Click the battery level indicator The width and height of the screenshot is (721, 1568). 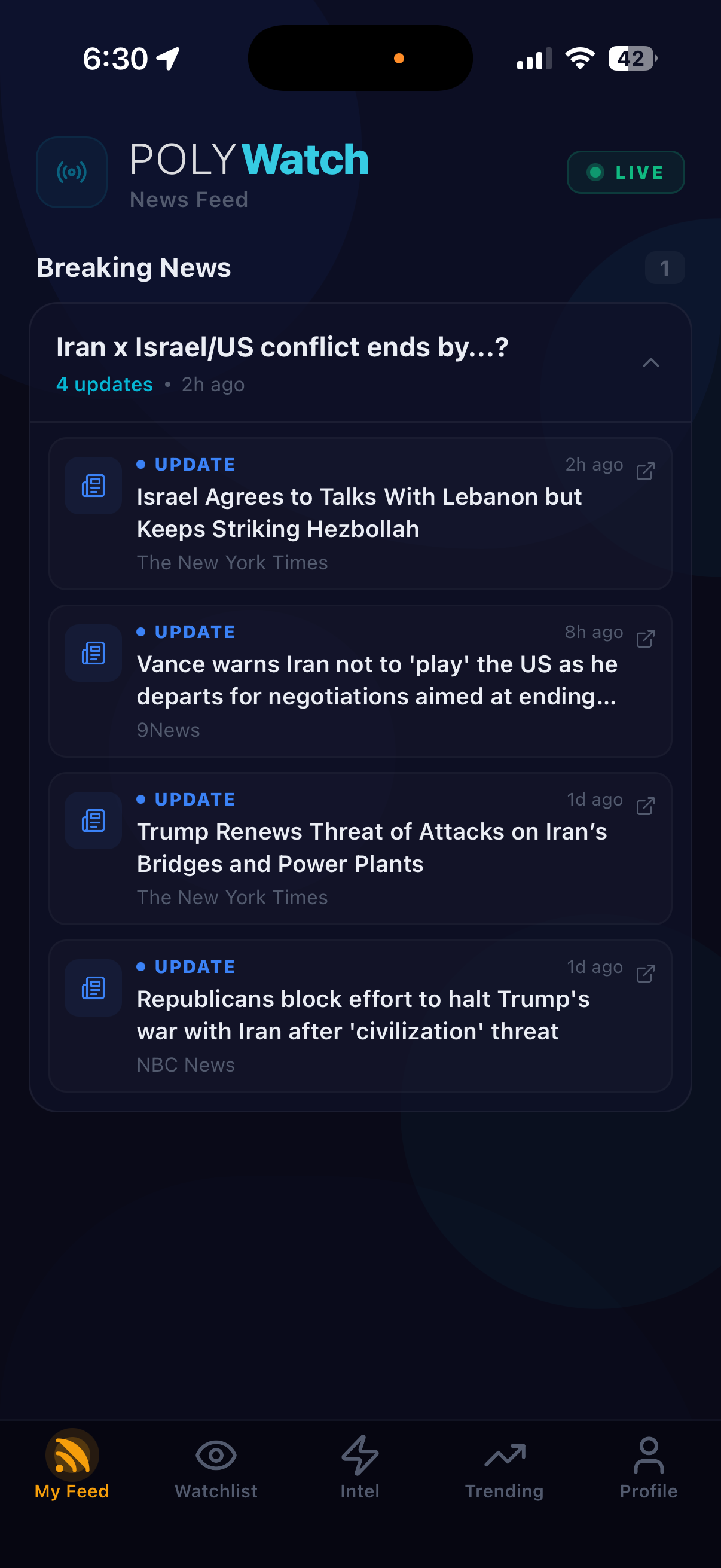pyautogui.click(x=631, y=58)
